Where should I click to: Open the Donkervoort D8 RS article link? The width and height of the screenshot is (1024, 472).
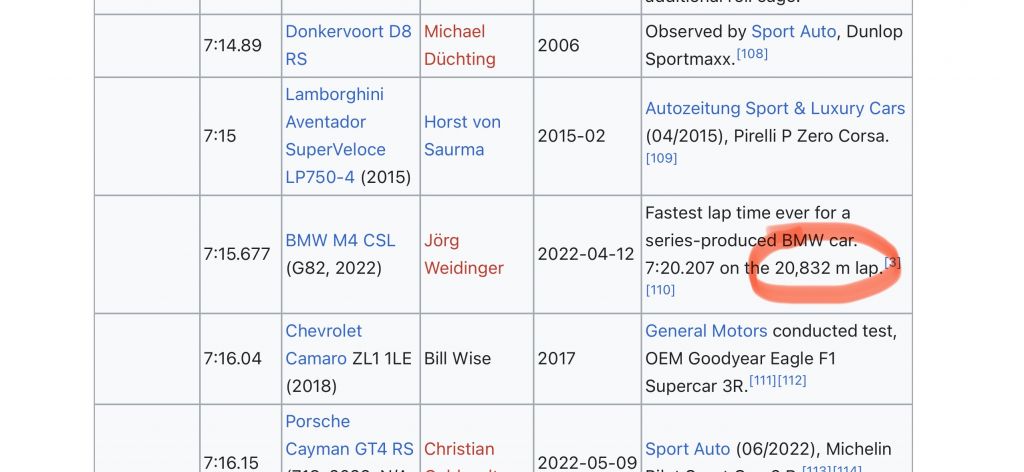[347, 32]
